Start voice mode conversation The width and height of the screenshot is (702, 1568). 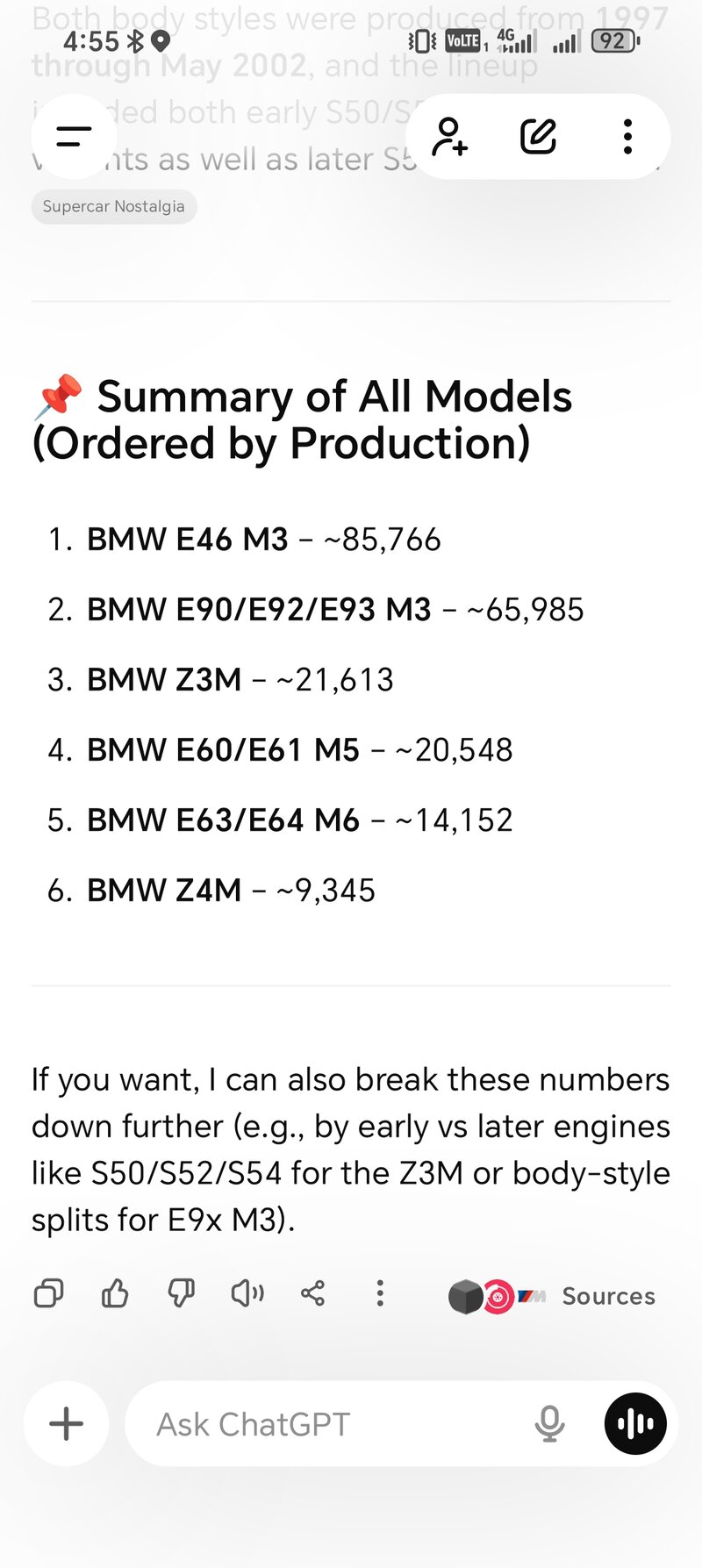635,1423
